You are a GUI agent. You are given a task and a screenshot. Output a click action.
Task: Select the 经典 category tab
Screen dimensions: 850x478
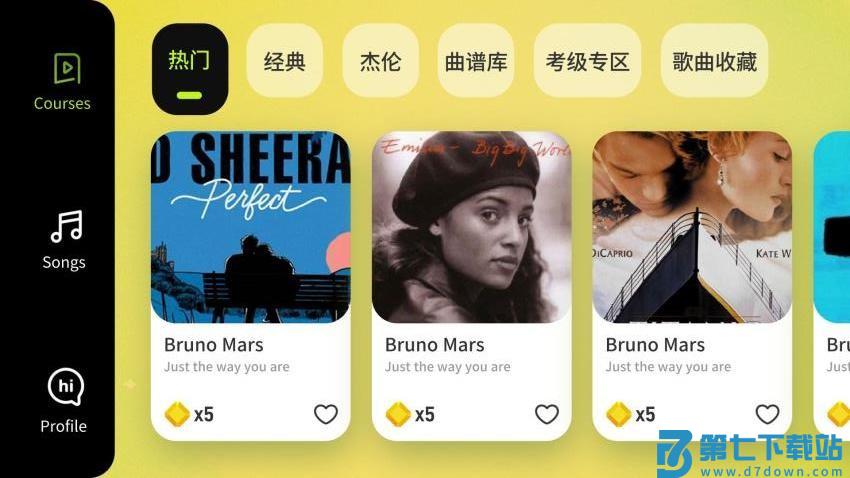284,62
